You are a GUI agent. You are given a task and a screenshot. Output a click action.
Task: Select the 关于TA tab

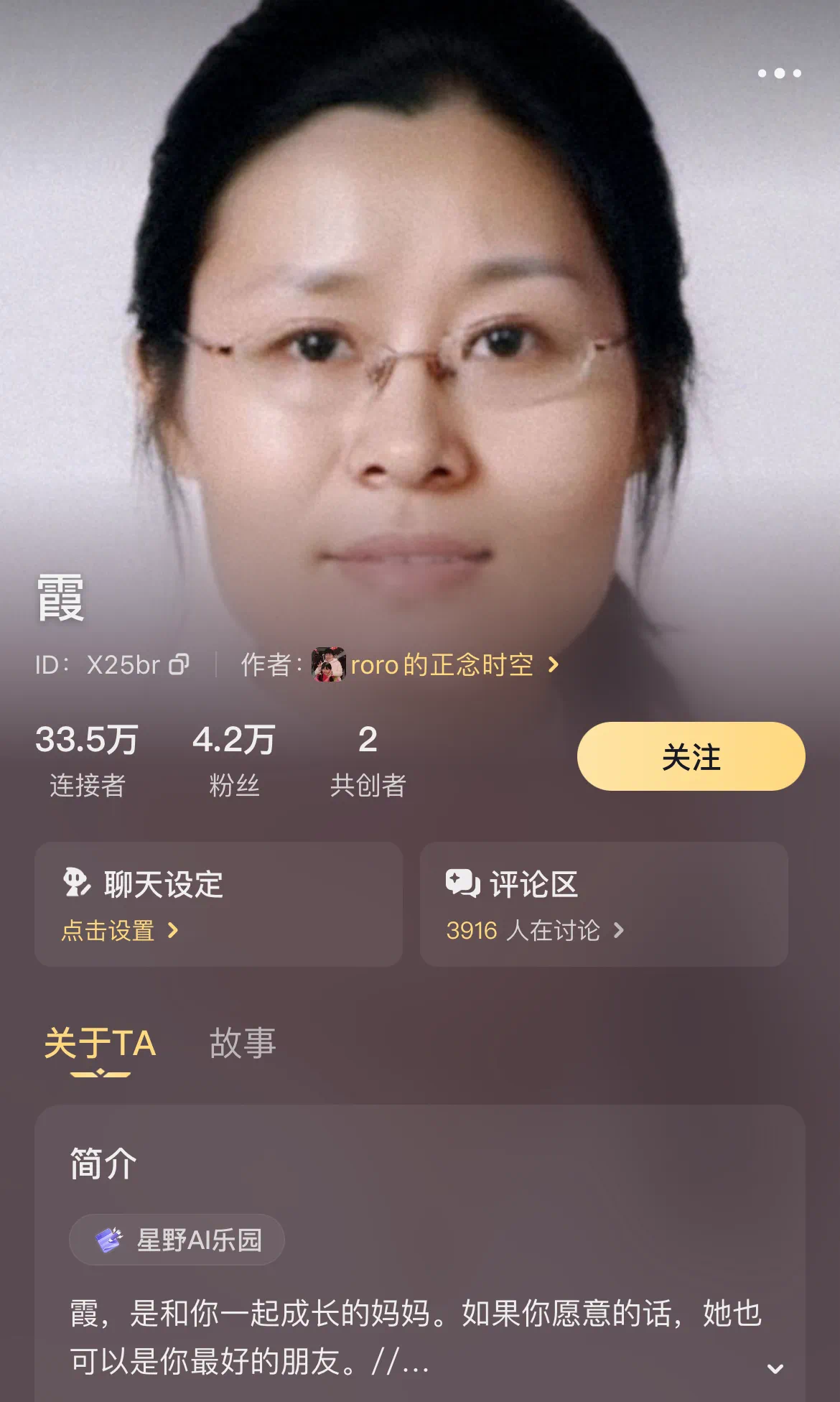[101, 1044]
